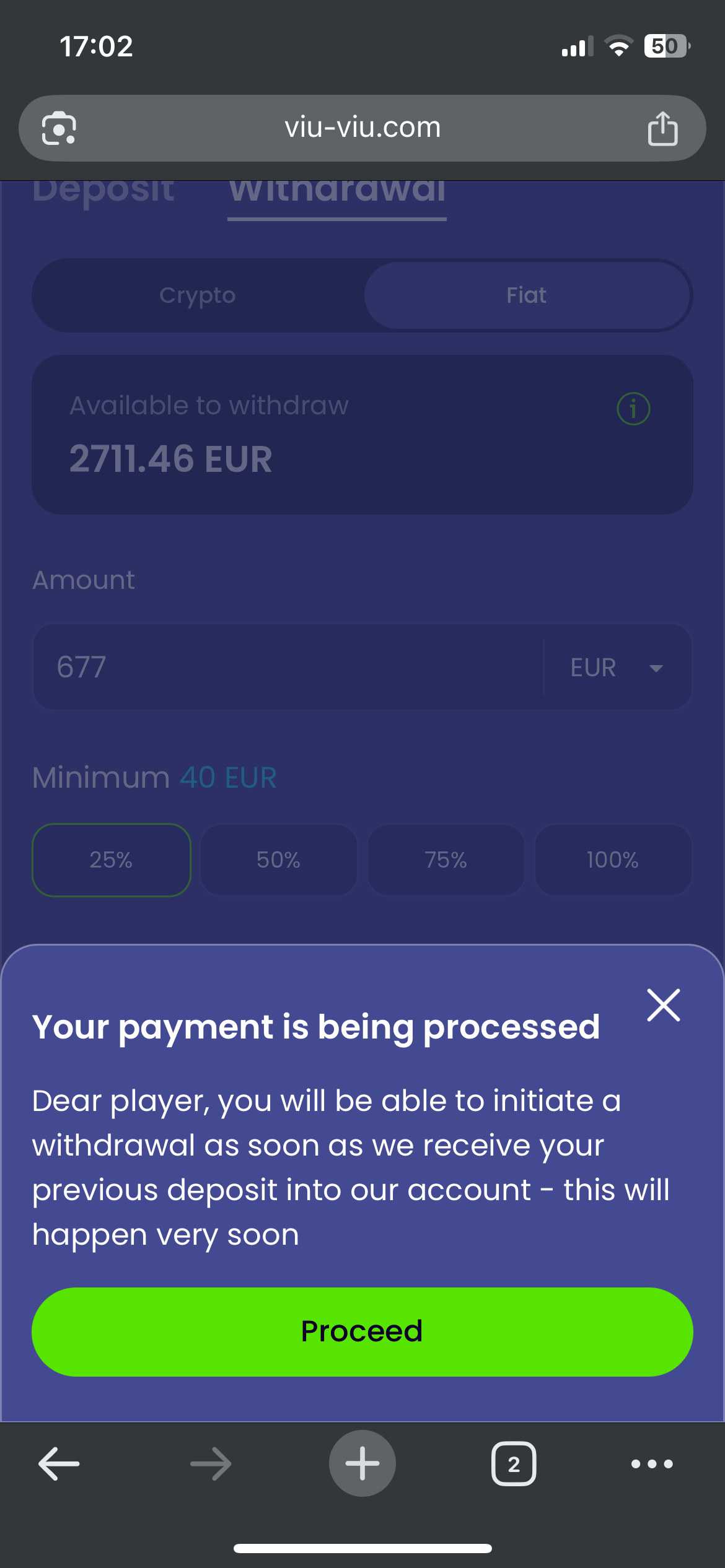This screenshot has height=1568, width=725.
Task: Show the open tabs switcher
Action: point(514,1464)
